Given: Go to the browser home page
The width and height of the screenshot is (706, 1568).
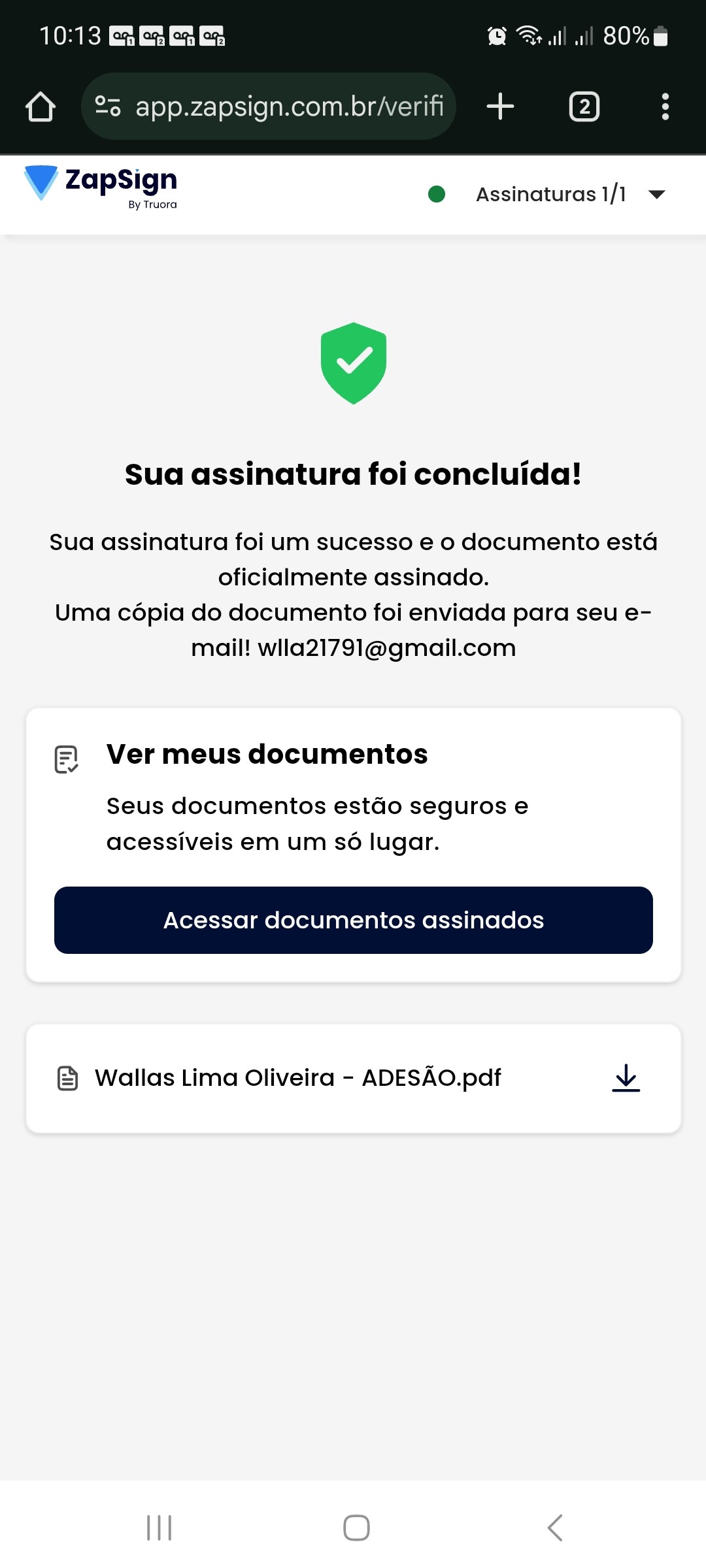Looking at the screenshot, I should coord(41,106).
